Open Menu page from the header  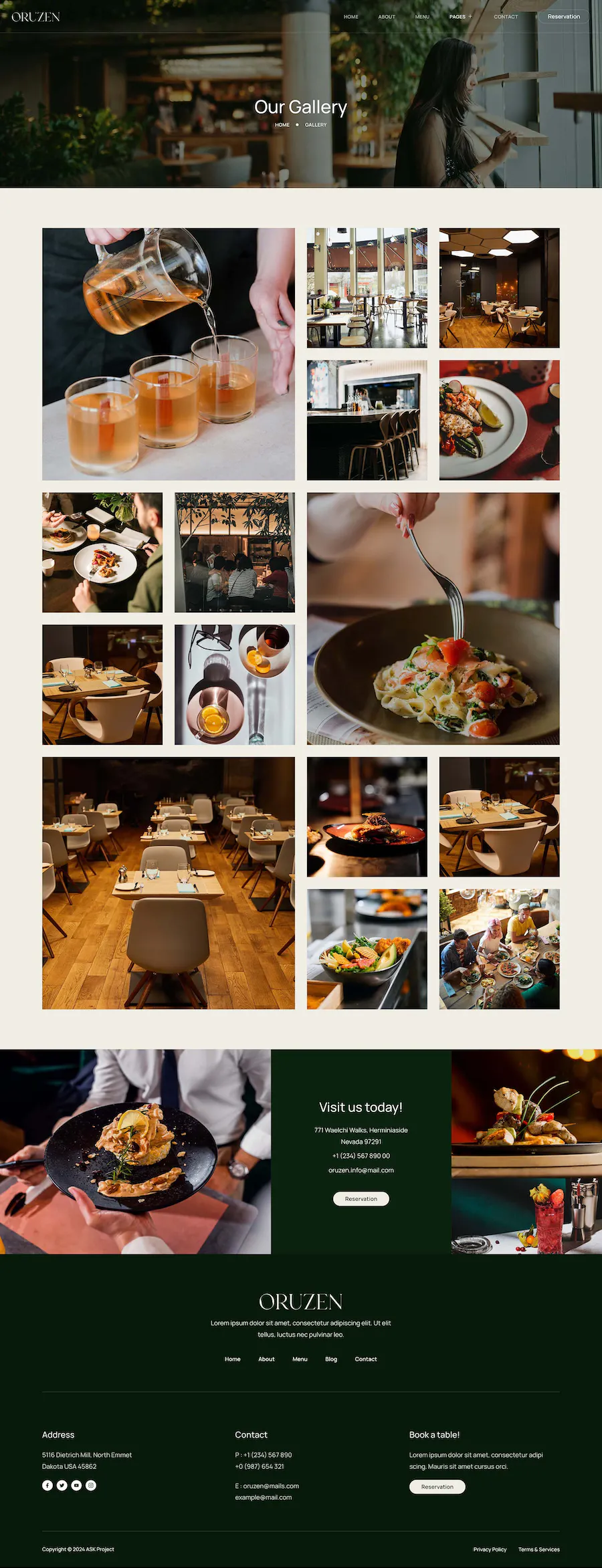click(422, 17)
